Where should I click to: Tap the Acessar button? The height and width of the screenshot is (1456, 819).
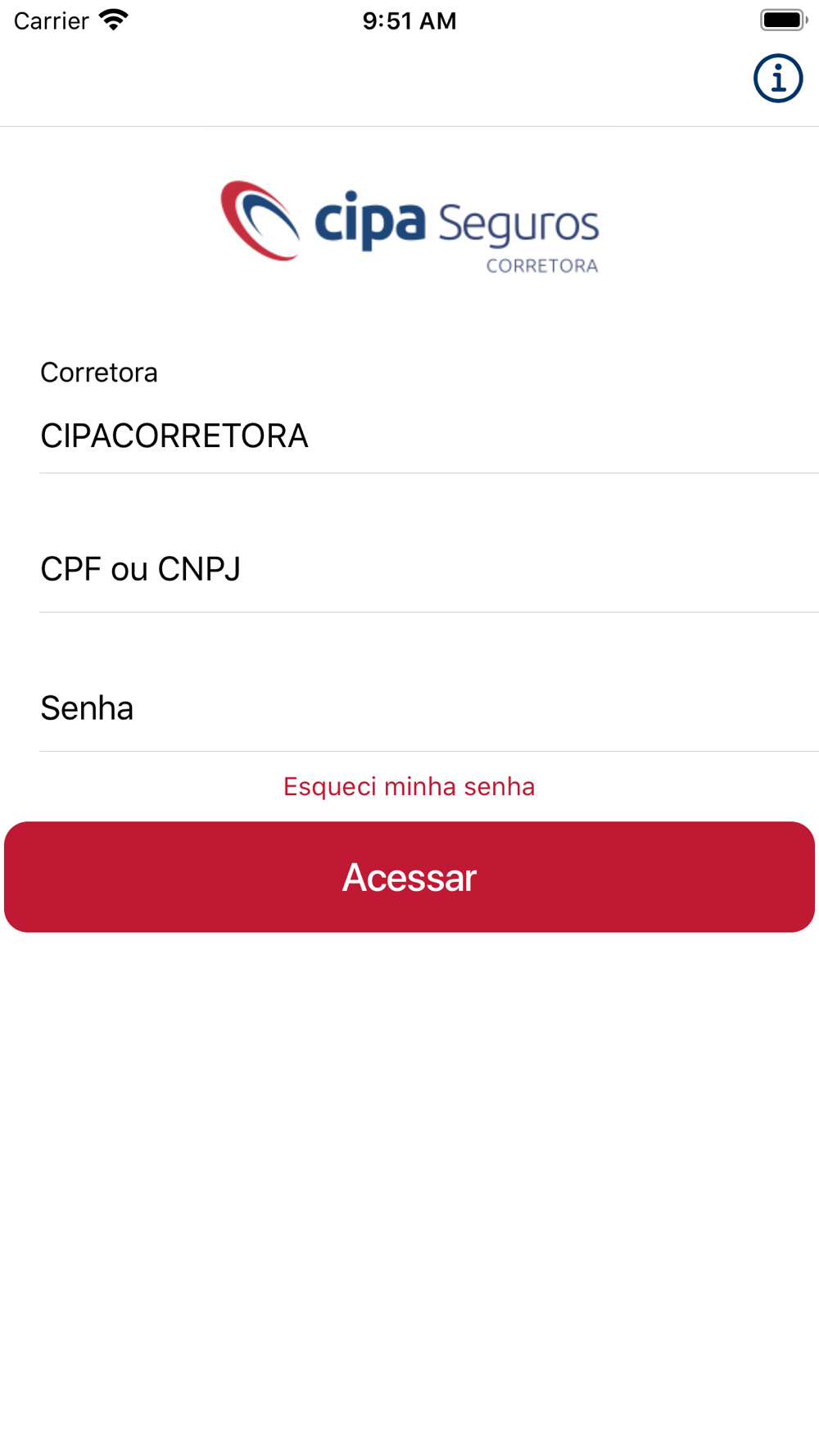[409, 877]
